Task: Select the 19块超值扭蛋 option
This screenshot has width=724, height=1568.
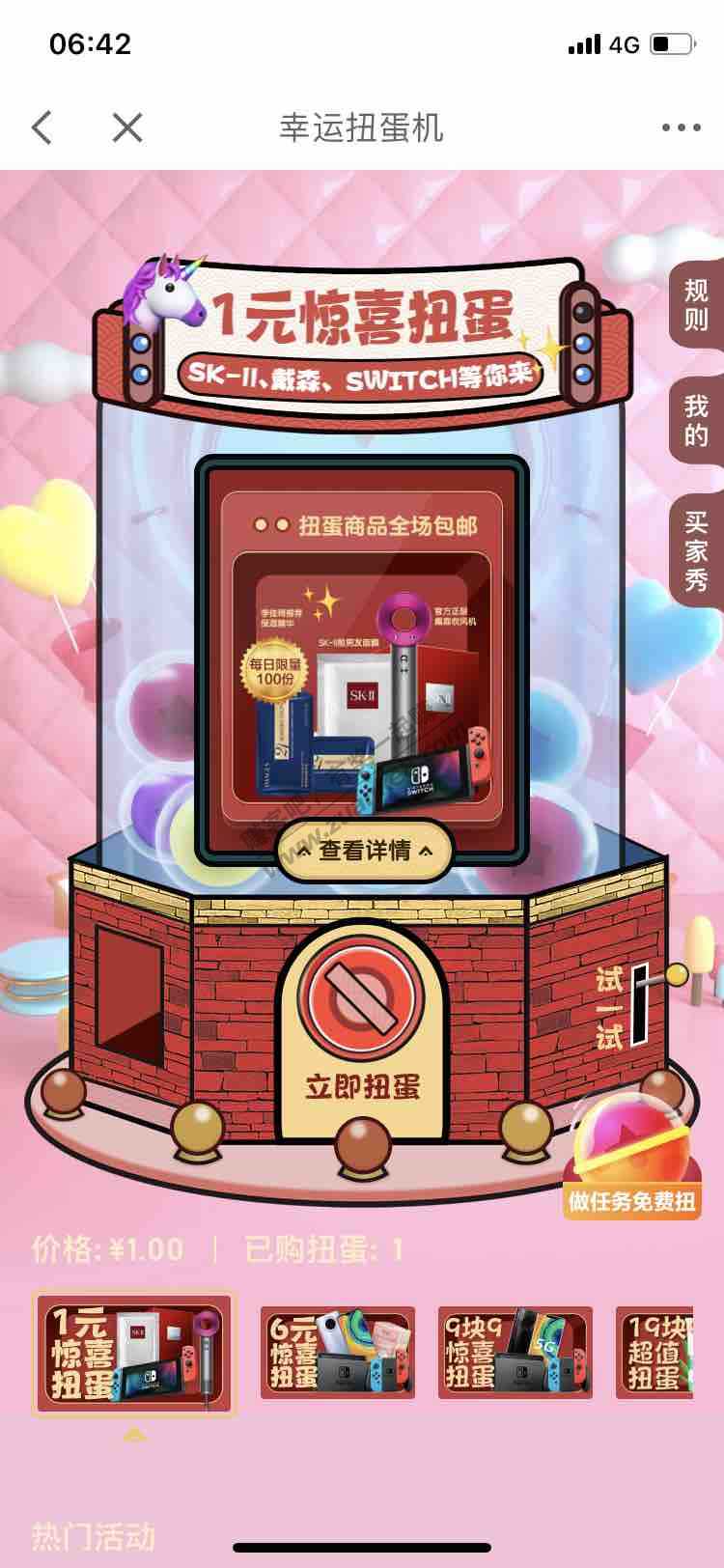Action: 655,1353
